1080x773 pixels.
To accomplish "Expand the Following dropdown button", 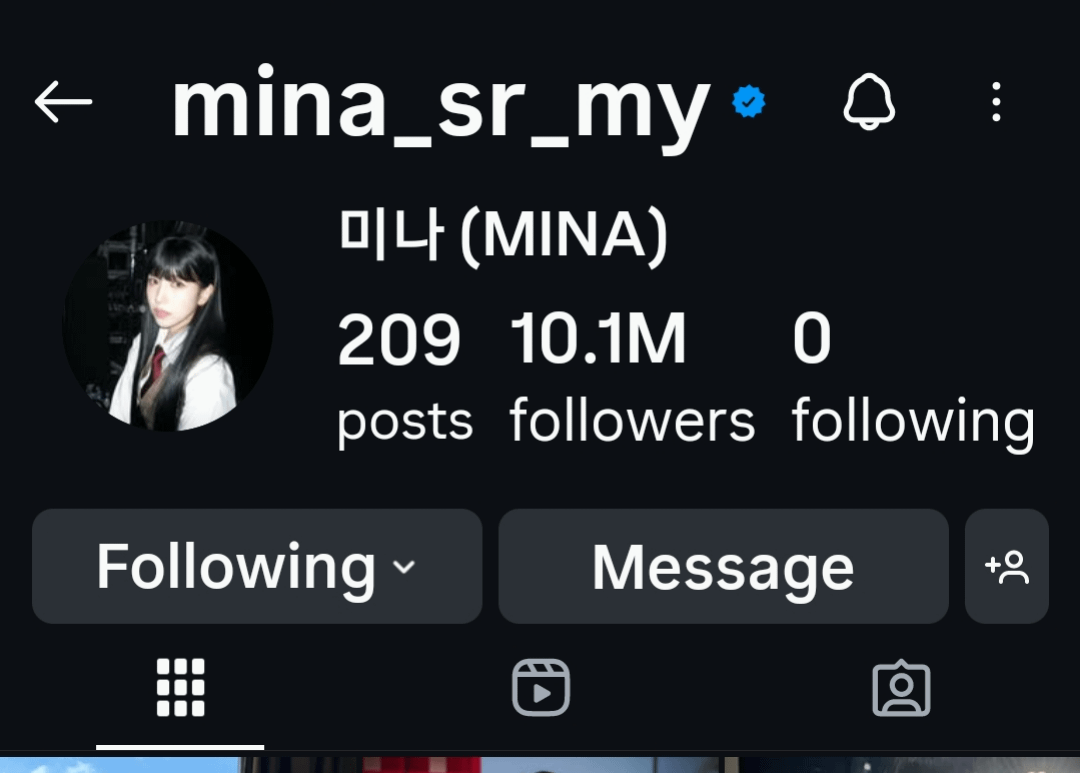I will pyautogui.click(x=257, y=567).
